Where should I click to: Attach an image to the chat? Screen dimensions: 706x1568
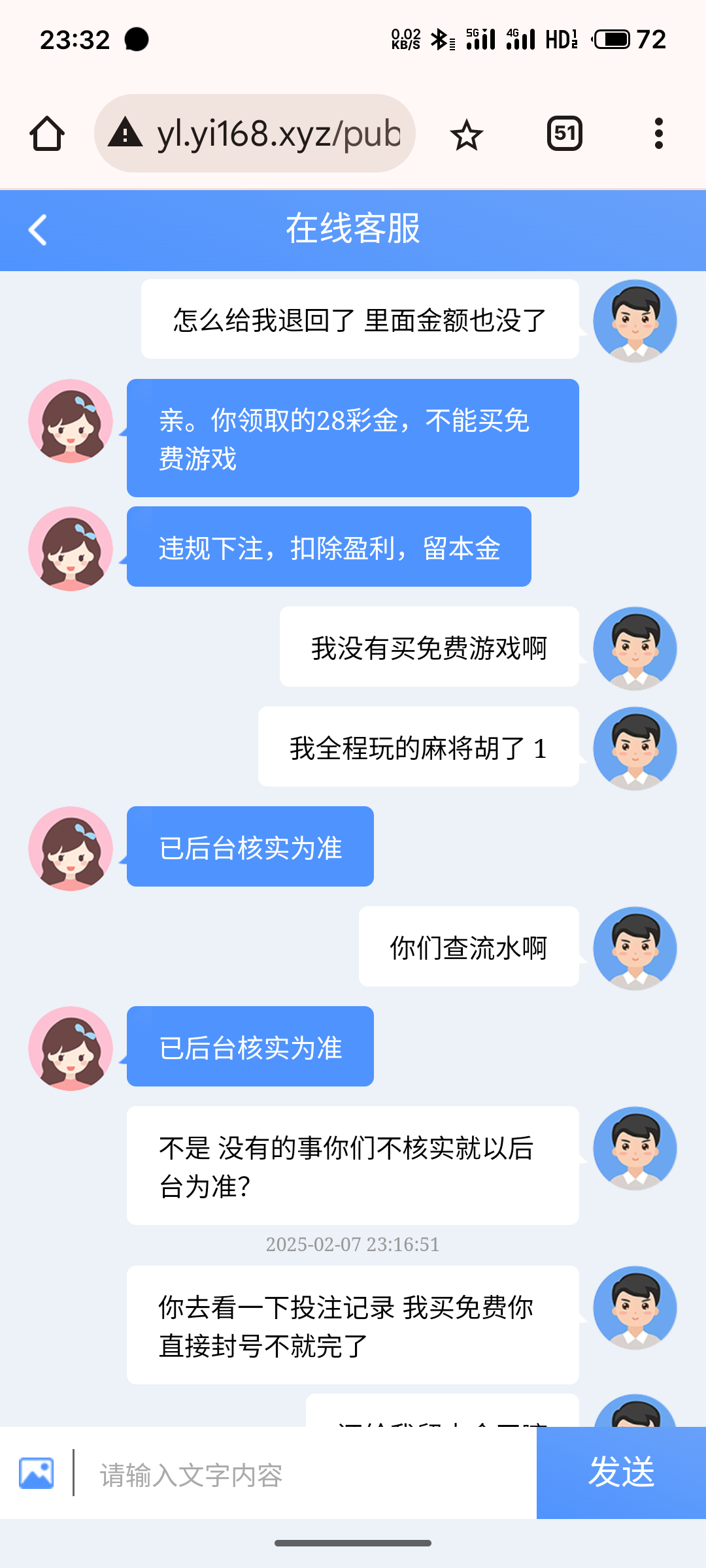coord(37,1473)
